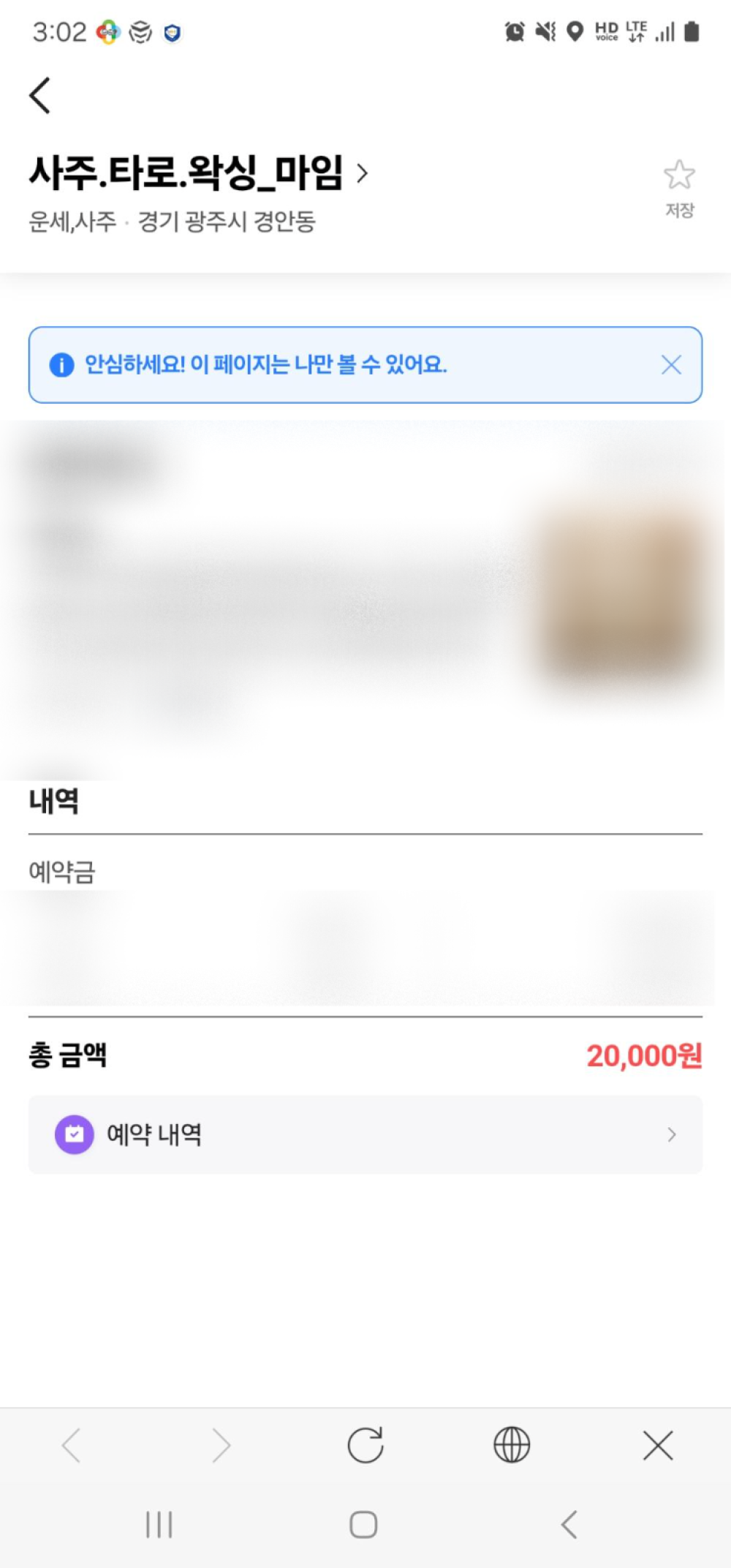Reload the page in the browser toolbar

[x=365, y=1445]
